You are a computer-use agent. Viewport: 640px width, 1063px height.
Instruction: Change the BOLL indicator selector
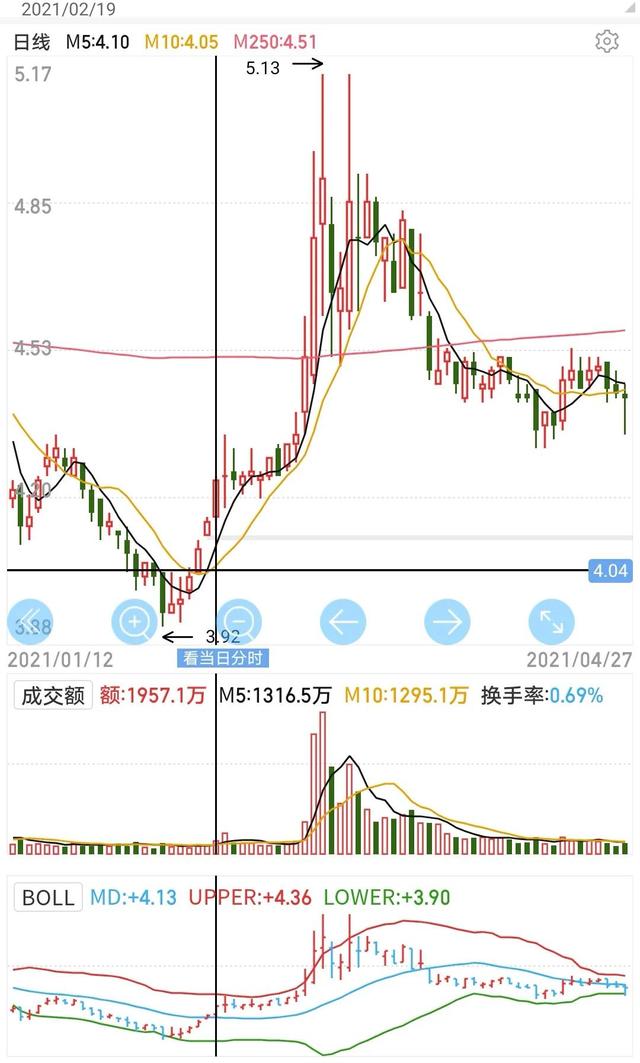tap(49, 897)
